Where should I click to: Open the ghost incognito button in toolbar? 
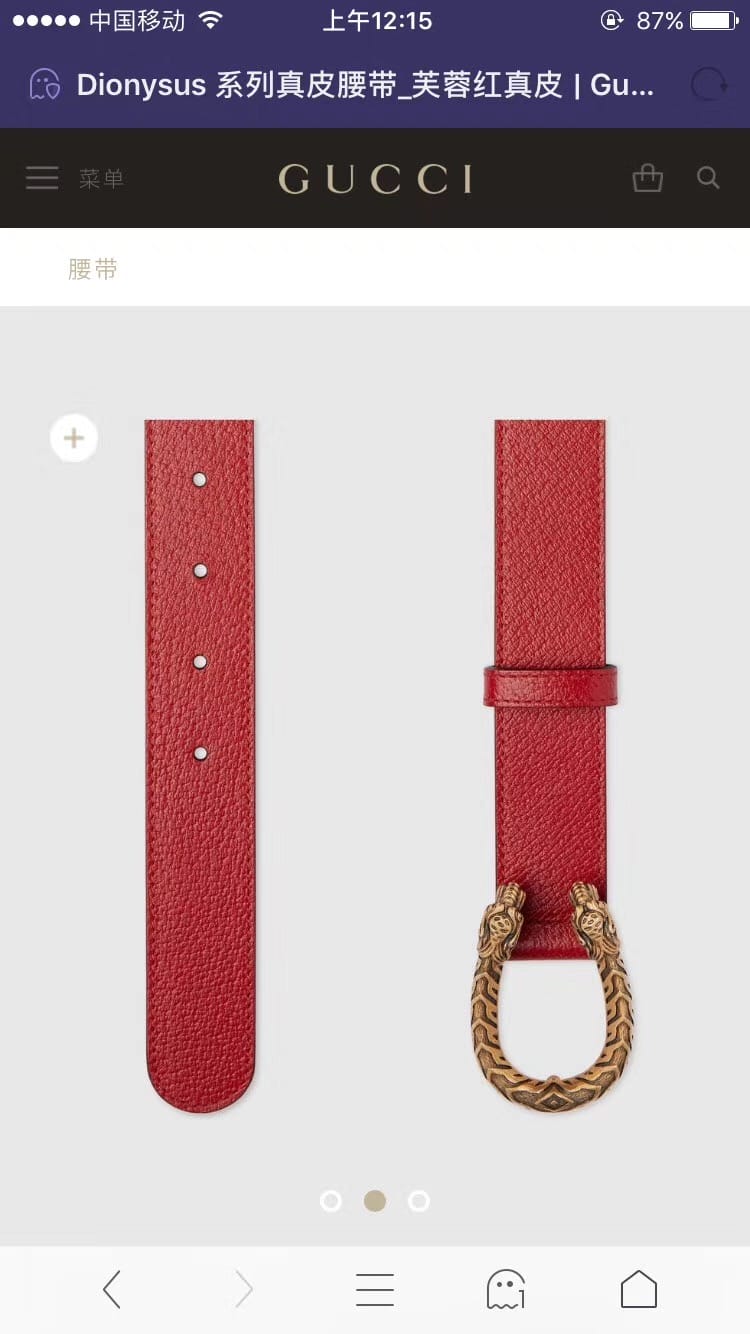pos(506,1289)
